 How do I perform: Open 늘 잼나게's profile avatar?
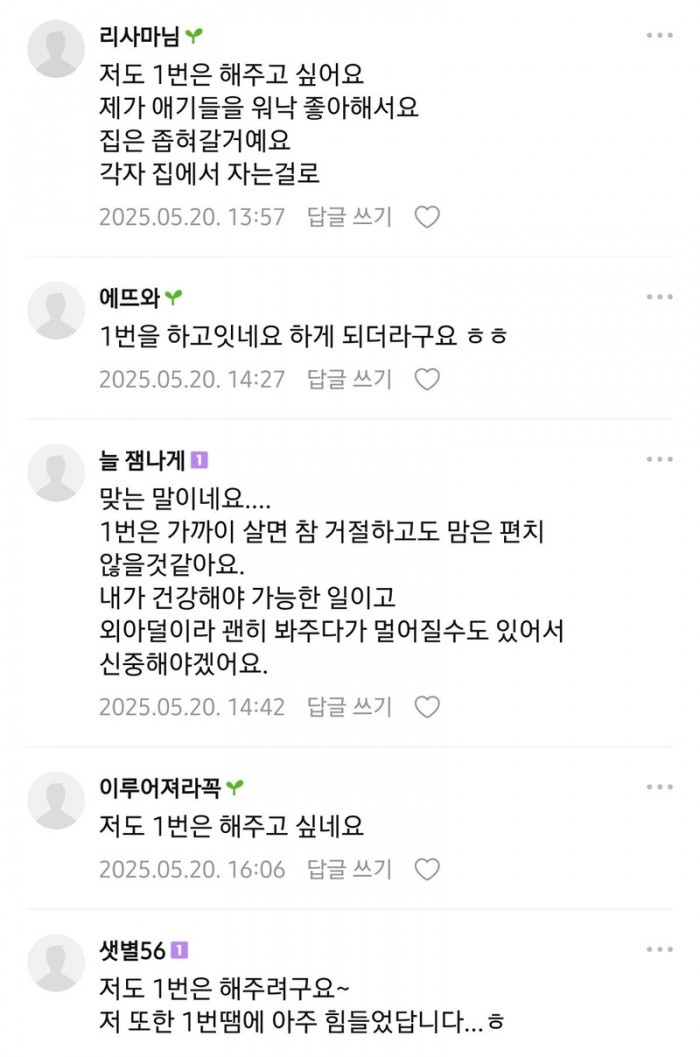coord(56,472)
